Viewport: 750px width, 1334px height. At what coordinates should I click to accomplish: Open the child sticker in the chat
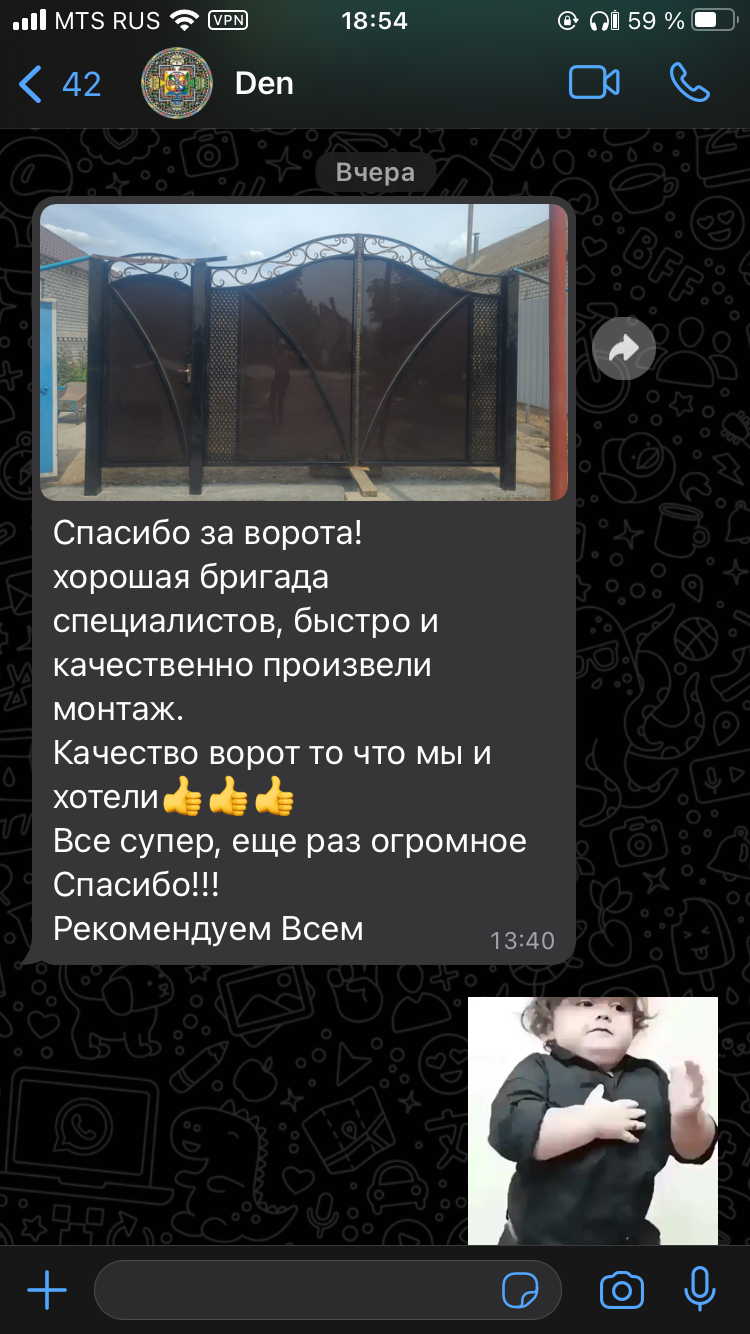(x=592, y=1120)
